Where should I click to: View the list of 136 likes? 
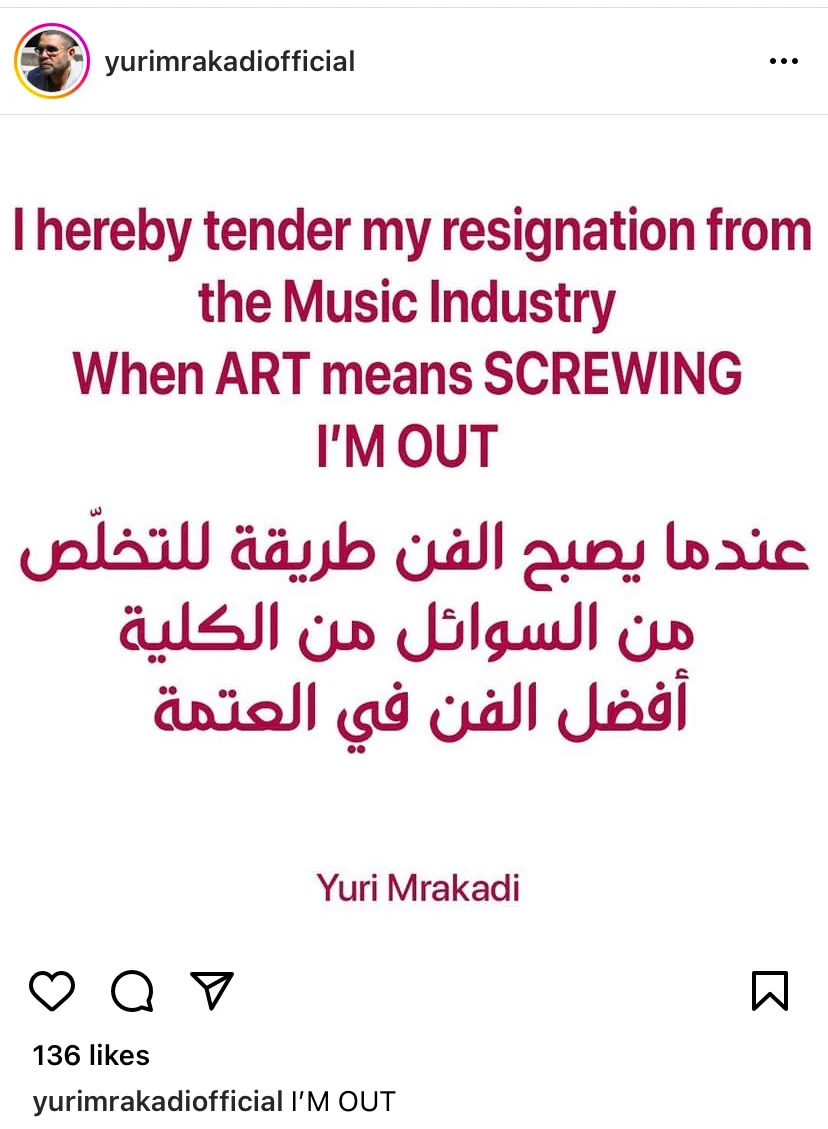click(x=91, y=1055)
